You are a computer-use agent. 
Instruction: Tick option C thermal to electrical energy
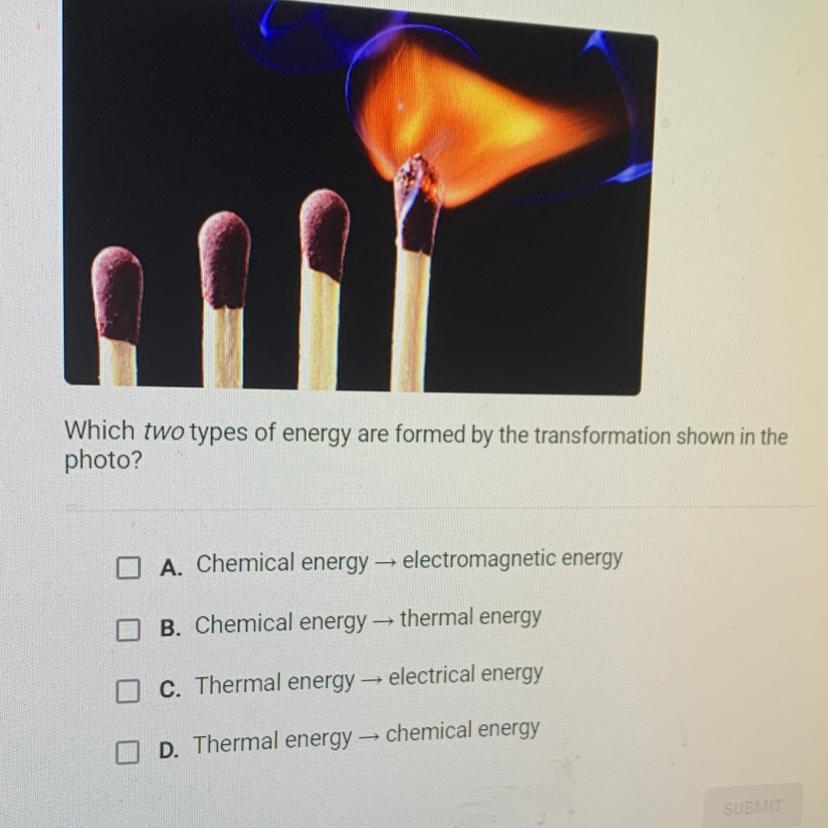(126, 691)
